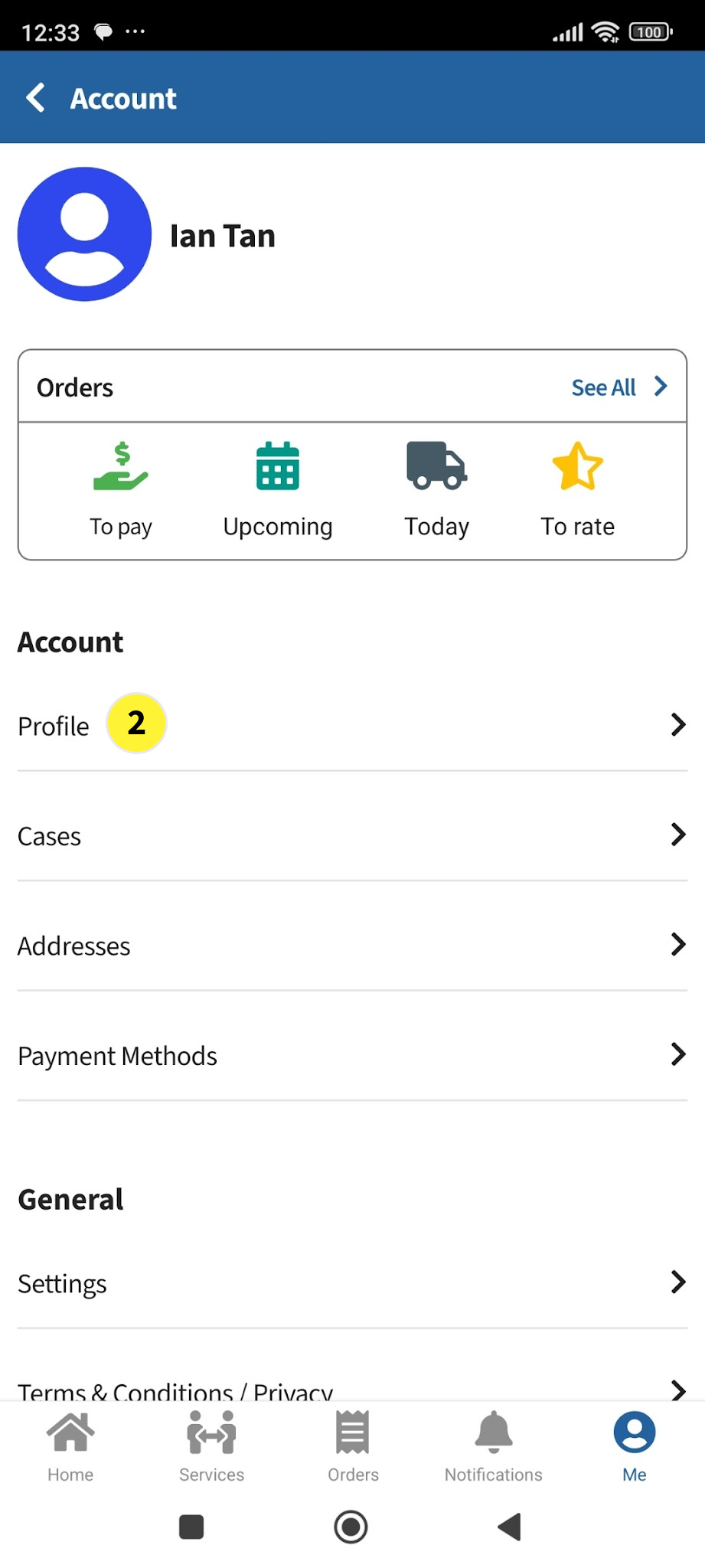Open the system recent apps view
The width and height of the screenshot is (705, 1568).
(191, 1527)
